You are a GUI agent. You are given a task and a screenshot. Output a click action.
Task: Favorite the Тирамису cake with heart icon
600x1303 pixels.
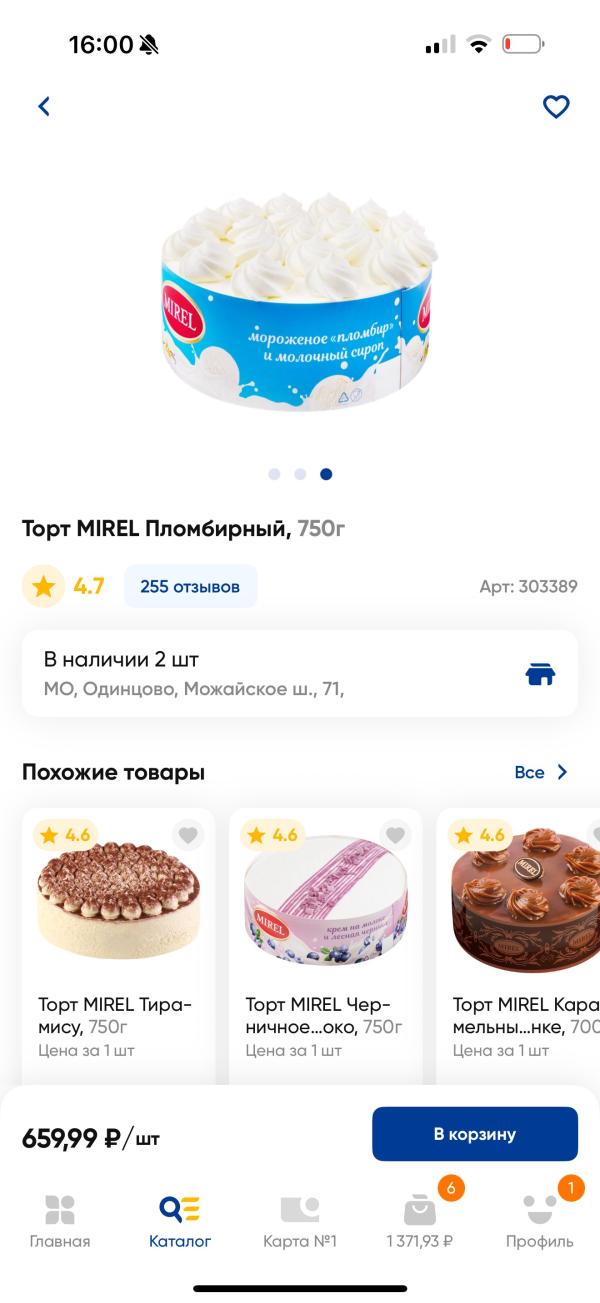tap(188, 834)
